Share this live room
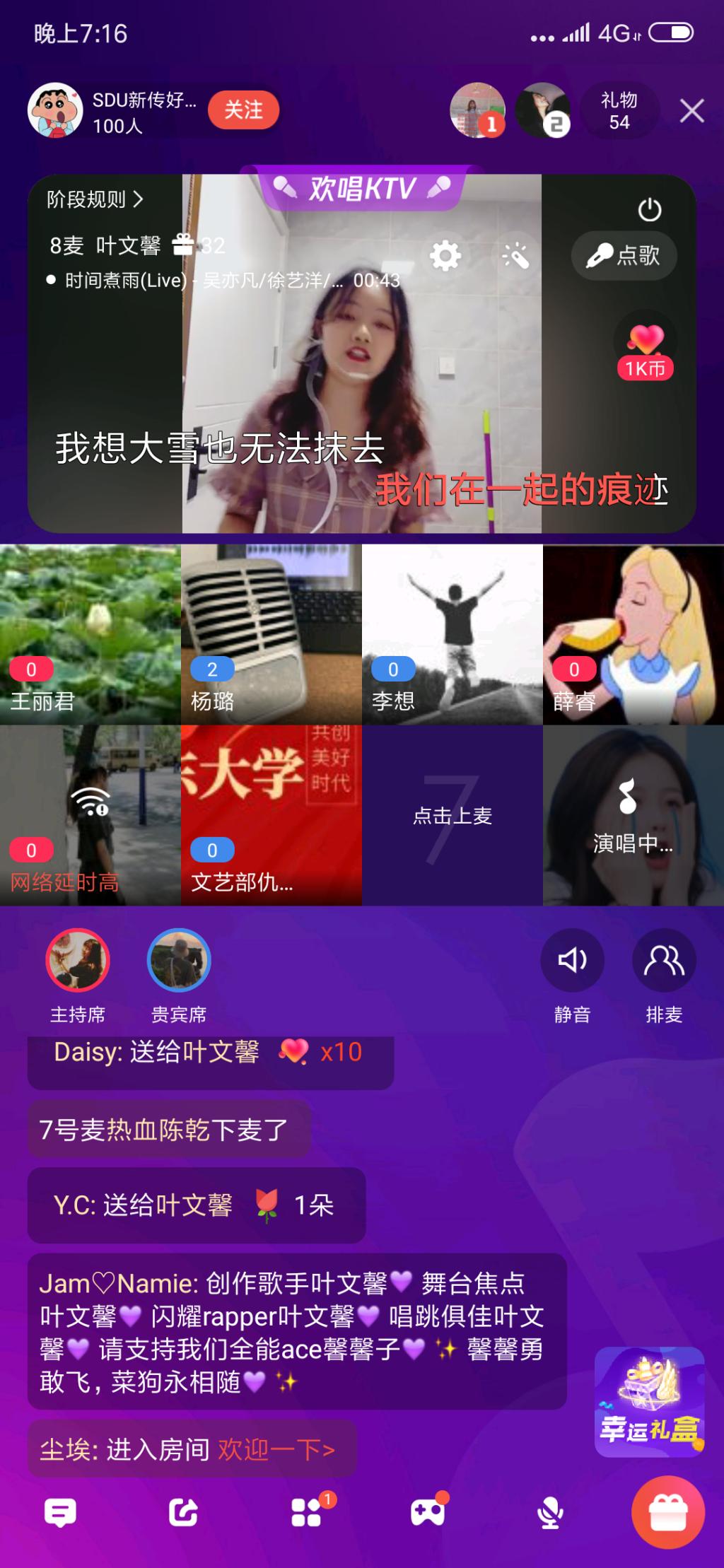This screenshot has height=1568, width=724. 183,1513
